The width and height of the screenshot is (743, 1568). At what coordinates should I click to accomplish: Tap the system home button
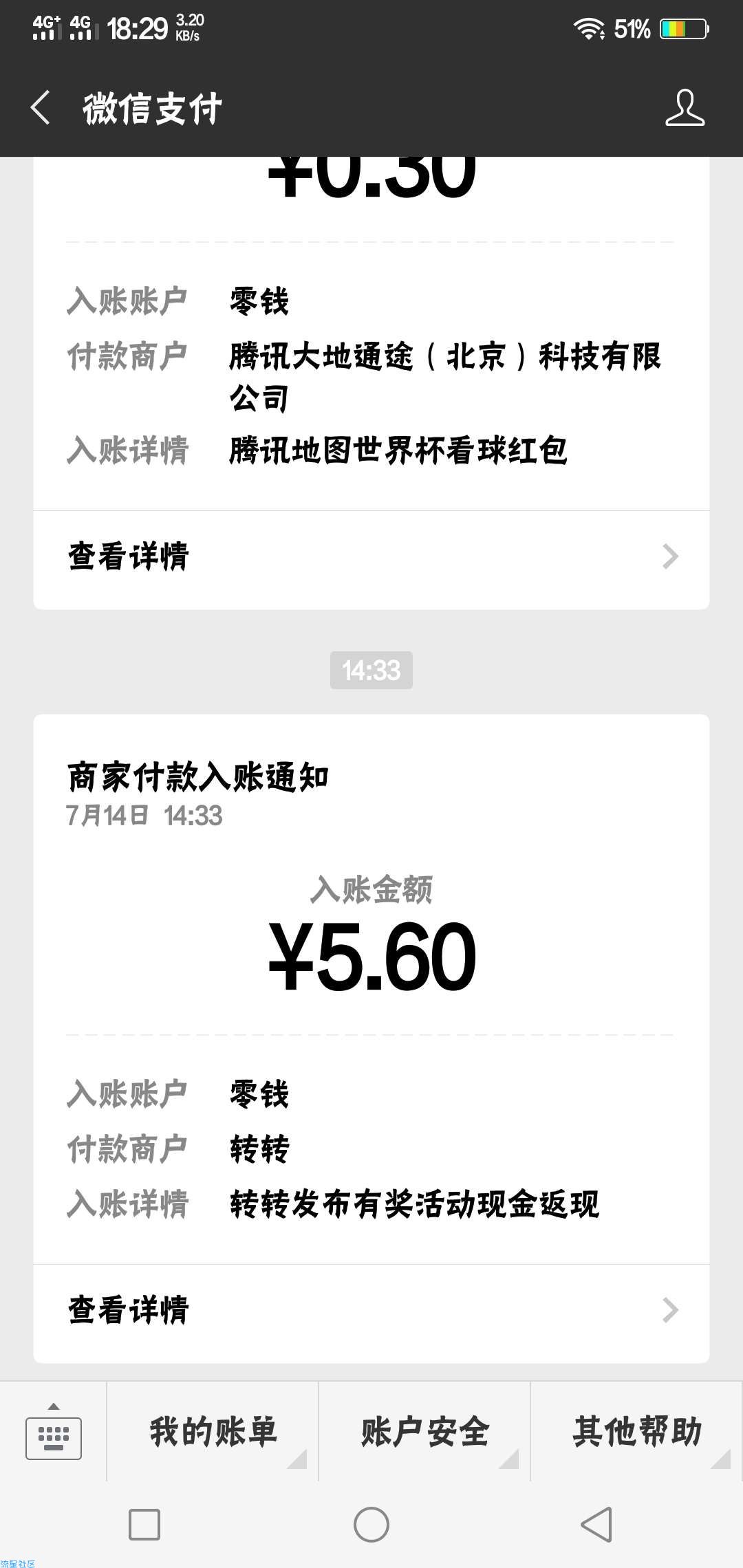(x=371, y=1525)
